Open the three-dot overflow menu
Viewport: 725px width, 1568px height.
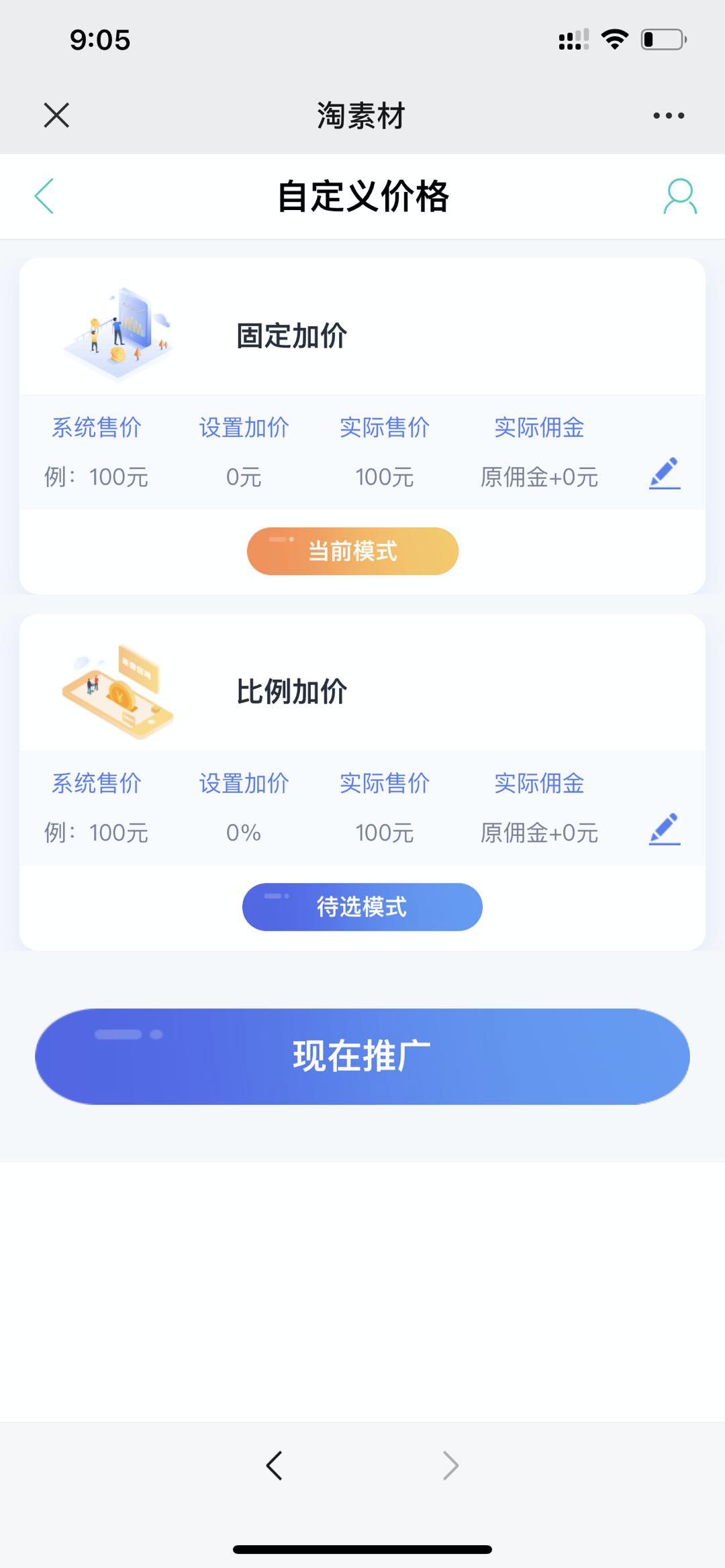(669, 115)
